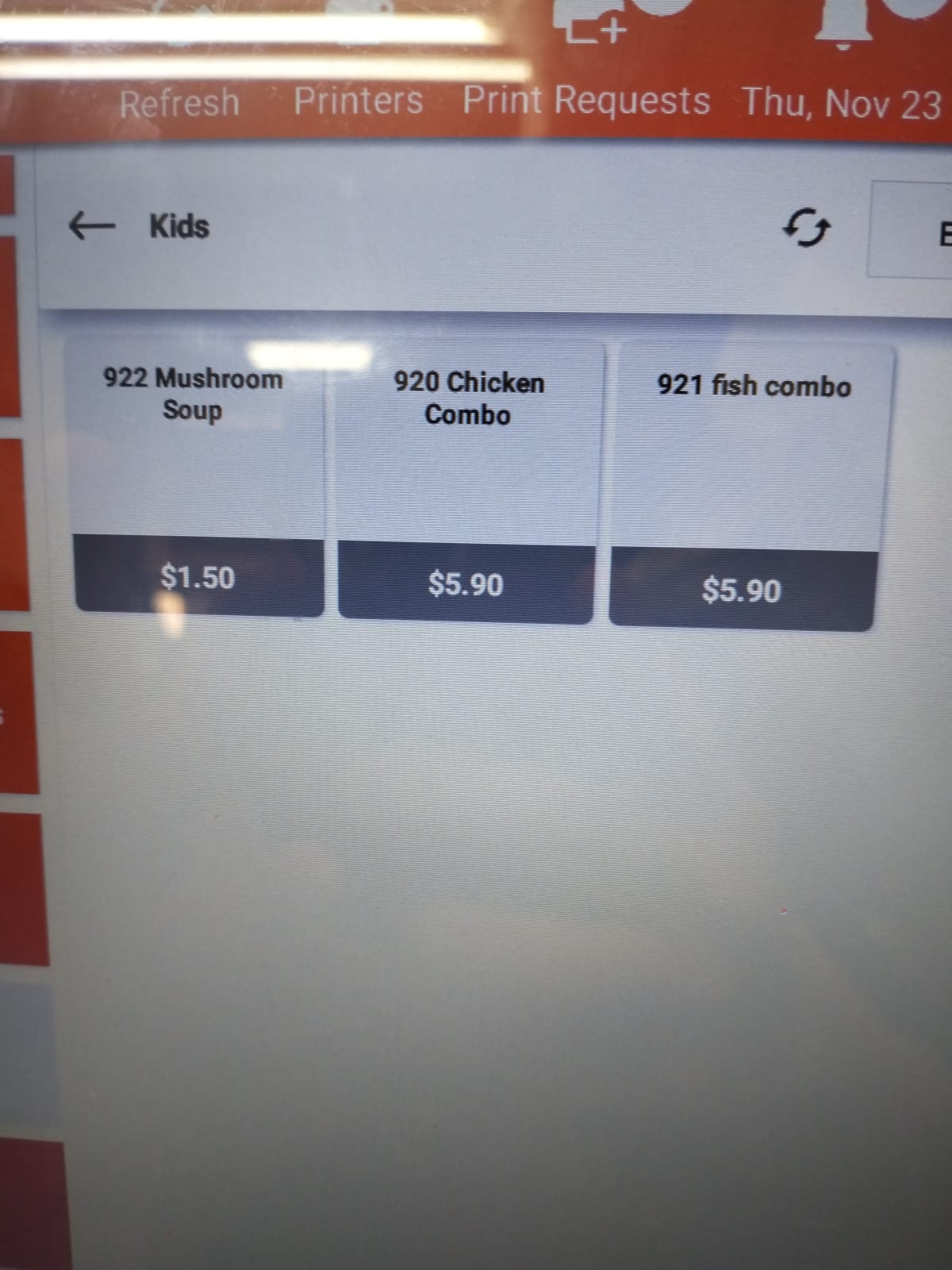Screen dimensions: 952x1270
Task: Open Print Requests
Action: (x=586, y=101)
